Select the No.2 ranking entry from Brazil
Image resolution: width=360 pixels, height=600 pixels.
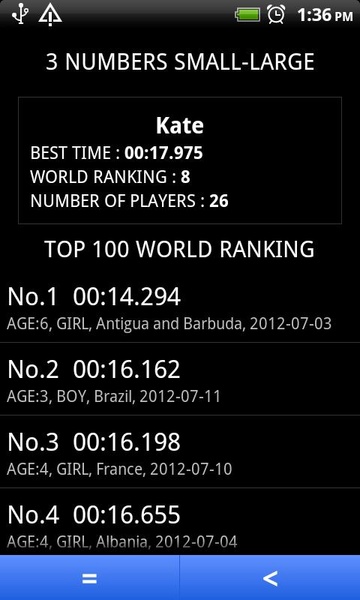pos(180,379)
